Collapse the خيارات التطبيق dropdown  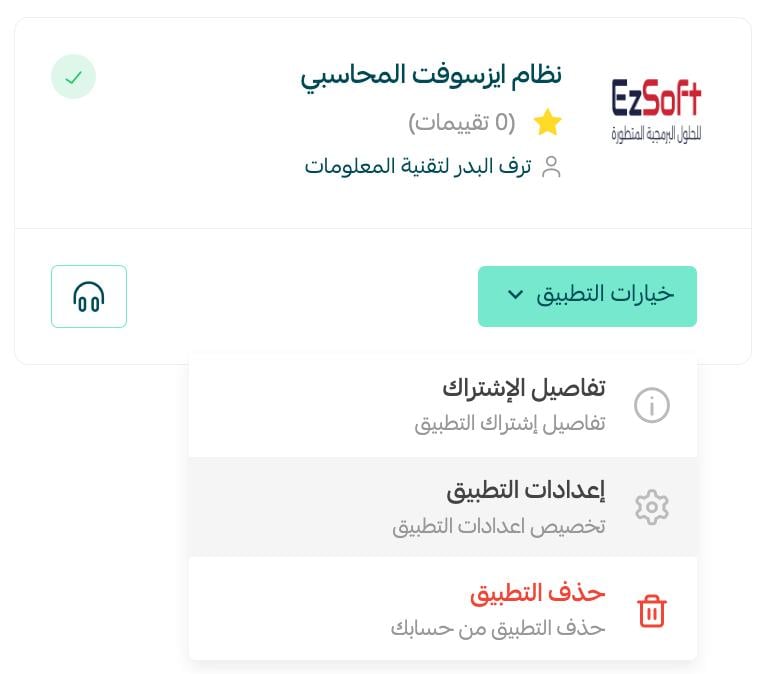[x=587, y=296]
